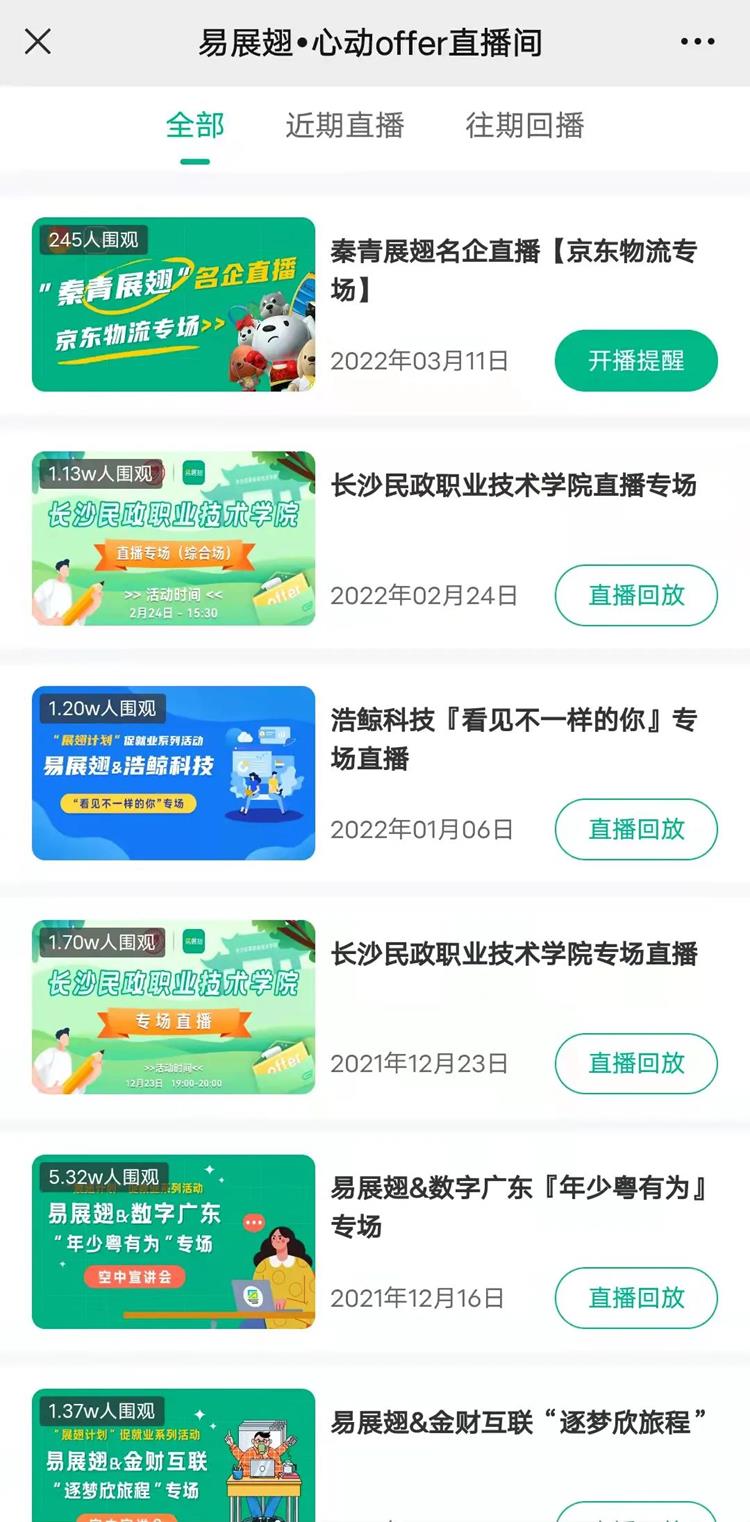Open the 易展翅&数字广东 年少粤有为 thumbnail

[x=173, y=1241]
